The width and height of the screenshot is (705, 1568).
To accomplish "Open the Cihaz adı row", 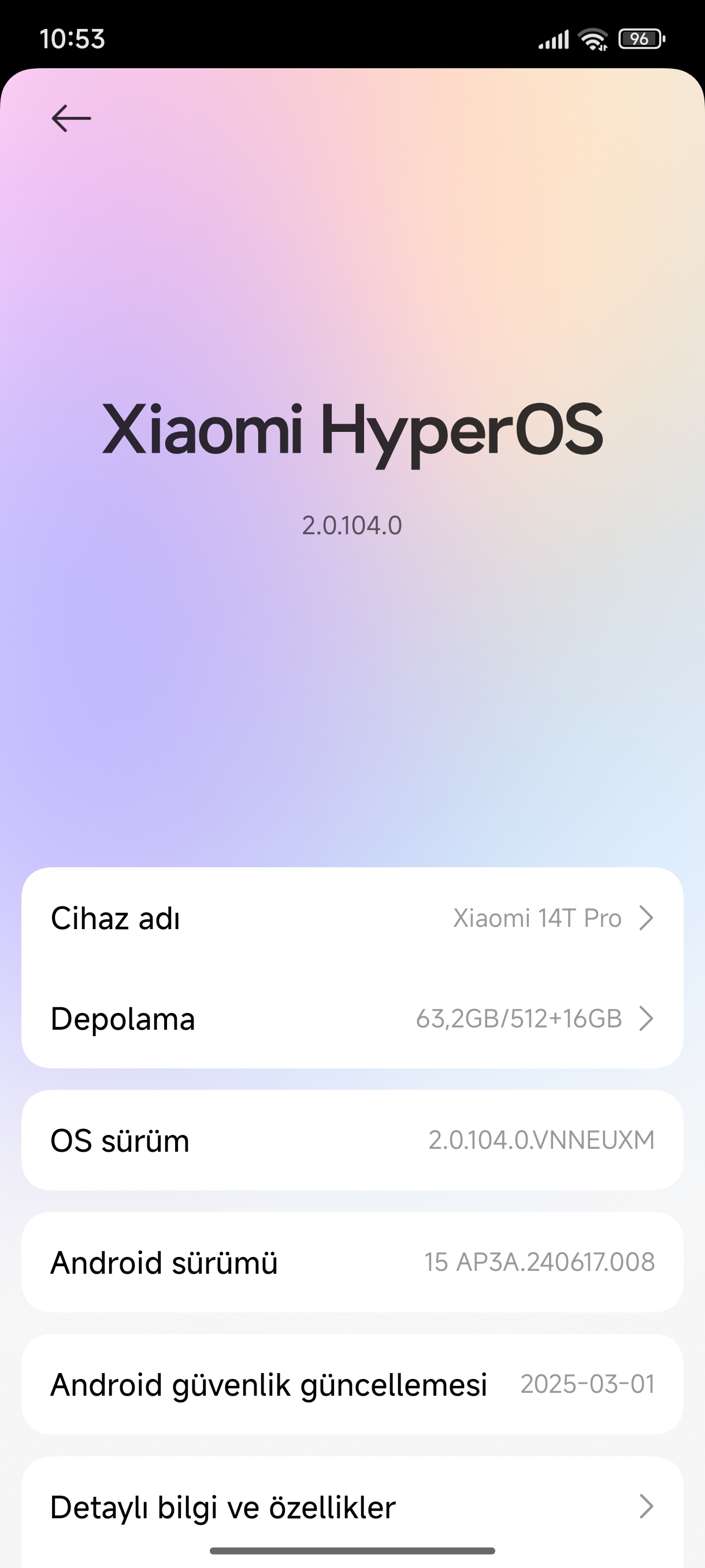I will (x=352, y=918).
